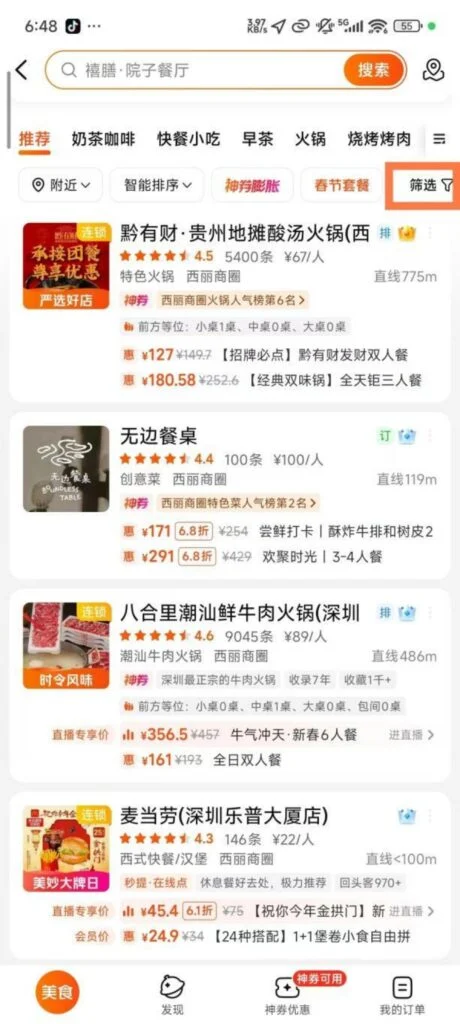Switch to the 烧烤烤肉 tab
This screenshot has width=460, height=1024.
(380, 139)
